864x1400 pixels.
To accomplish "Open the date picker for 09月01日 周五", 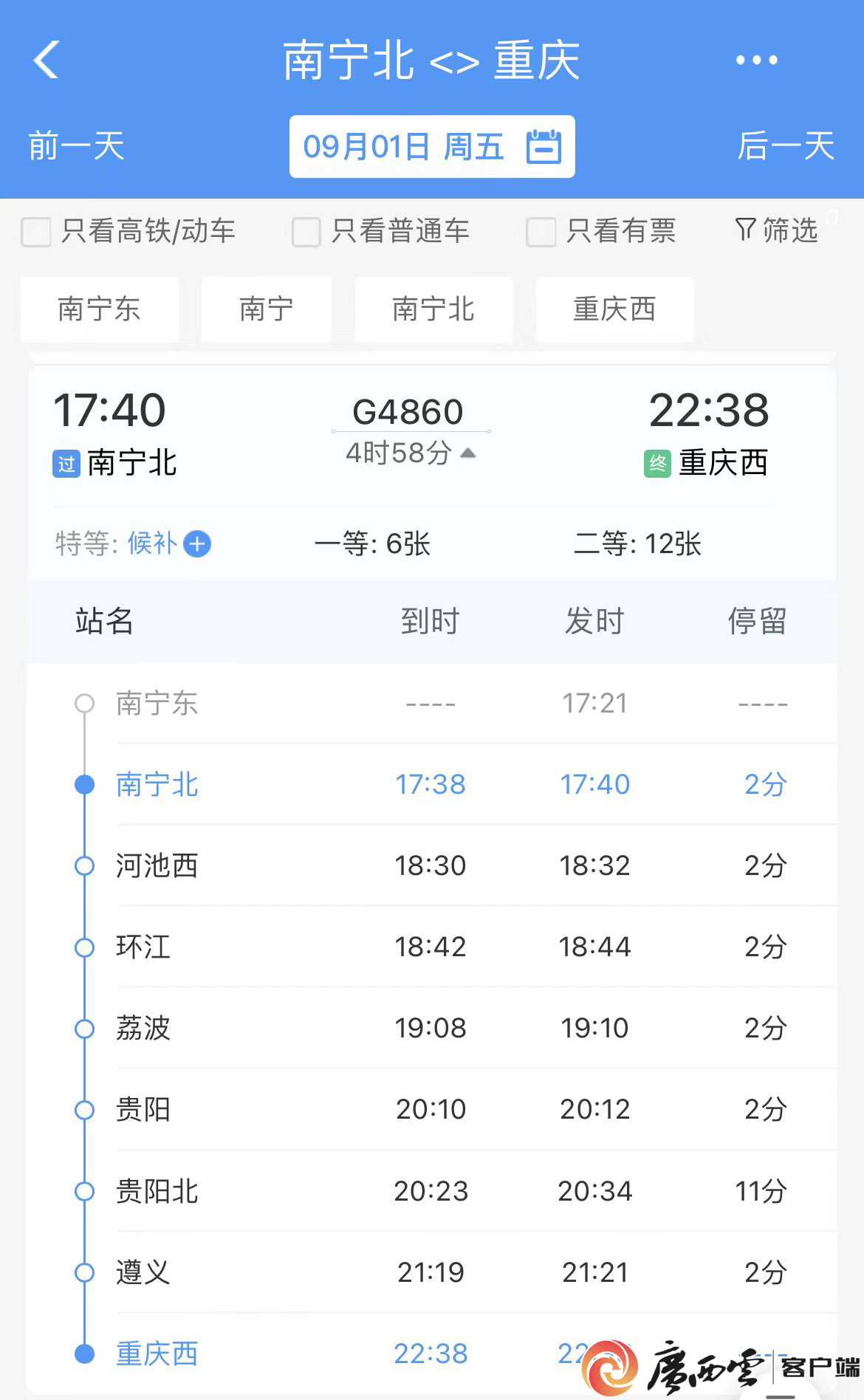I will coord(432,147).
